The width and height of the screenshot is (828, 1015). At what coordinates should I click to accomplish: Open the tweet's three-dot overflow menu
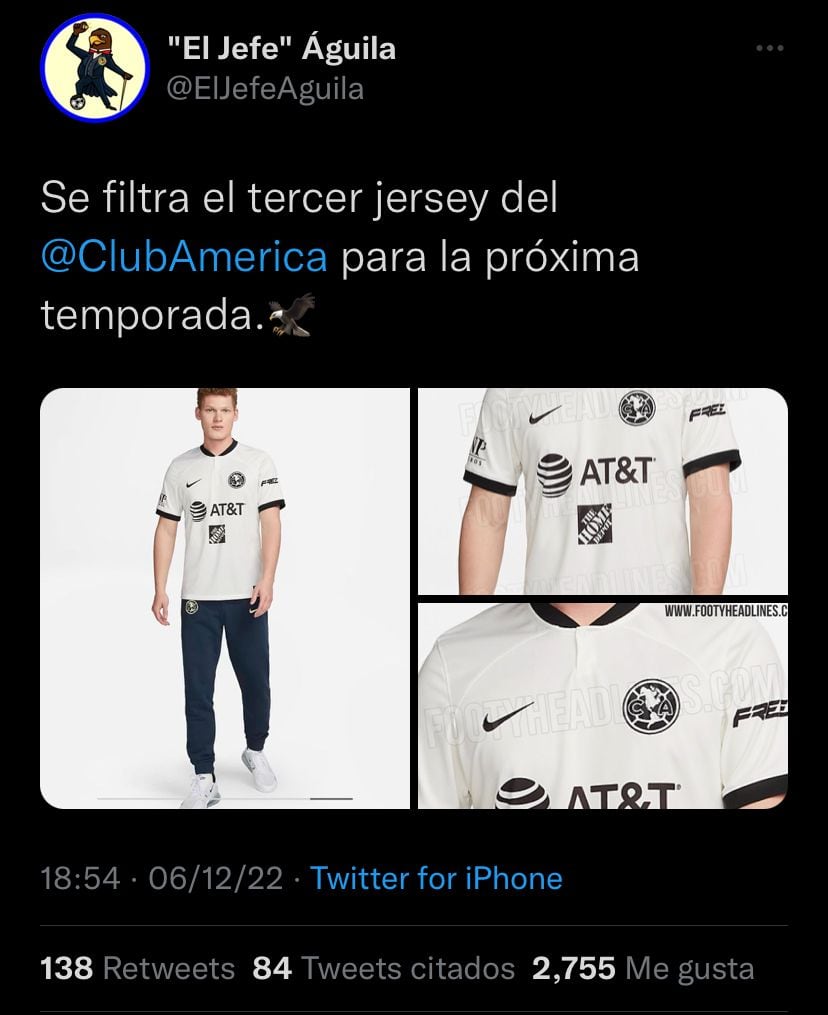768,48
